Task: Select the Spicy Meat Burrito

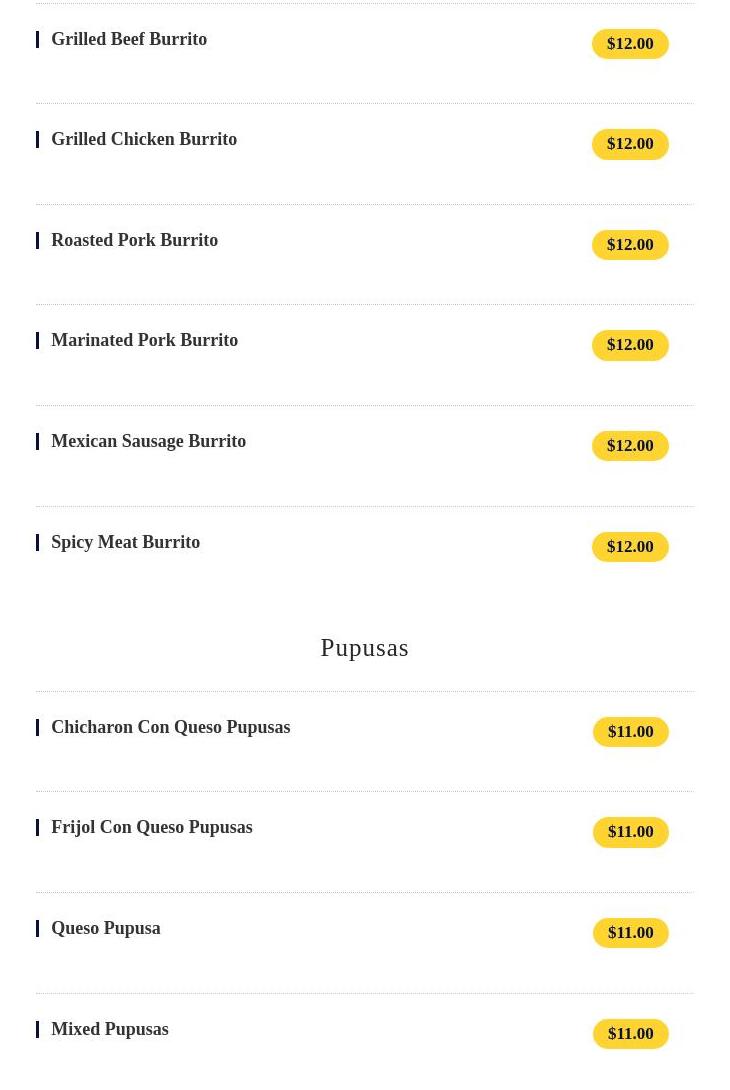Action: tap(125, 543)
